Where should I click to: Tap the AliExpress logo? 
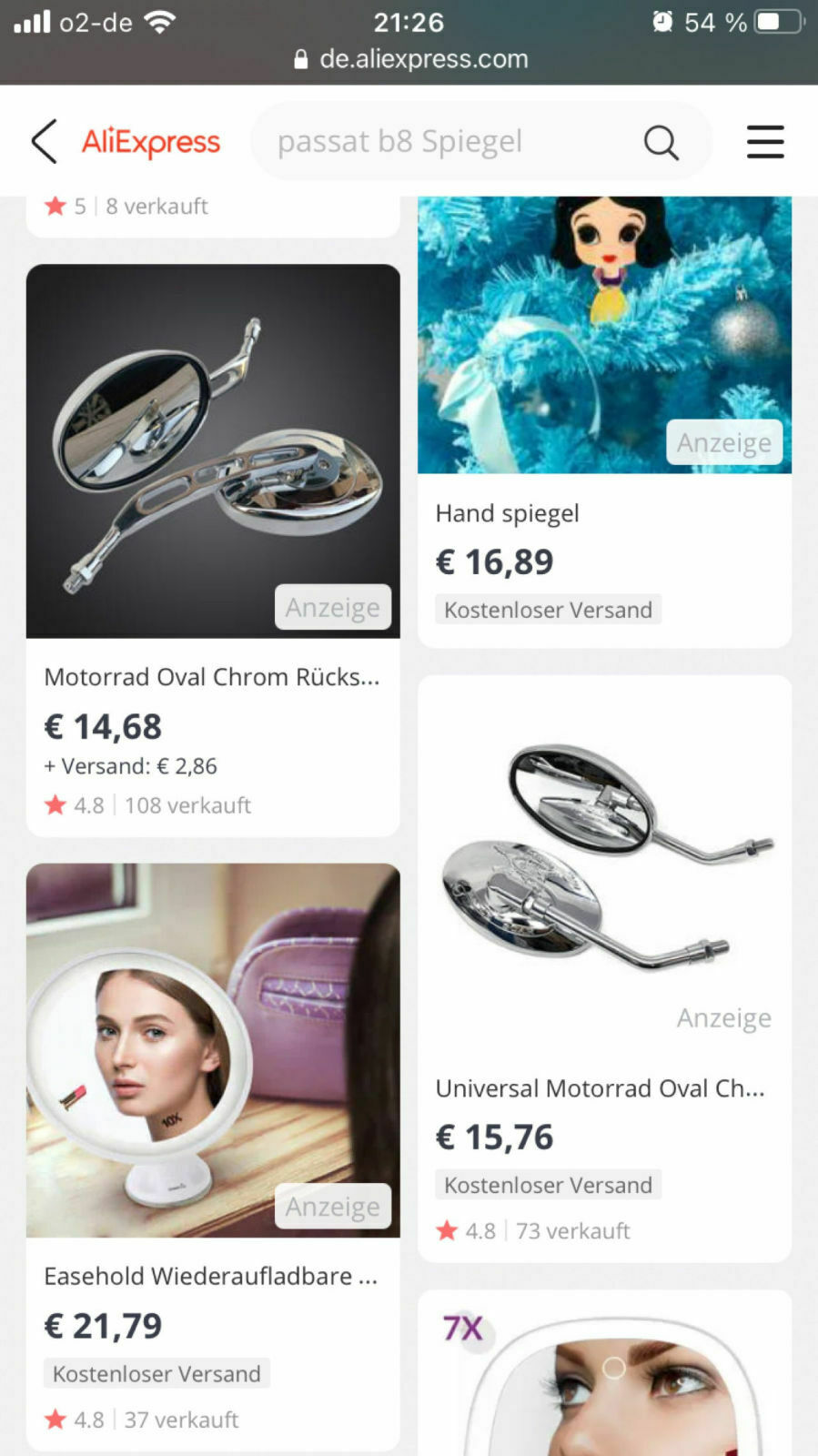150,142
